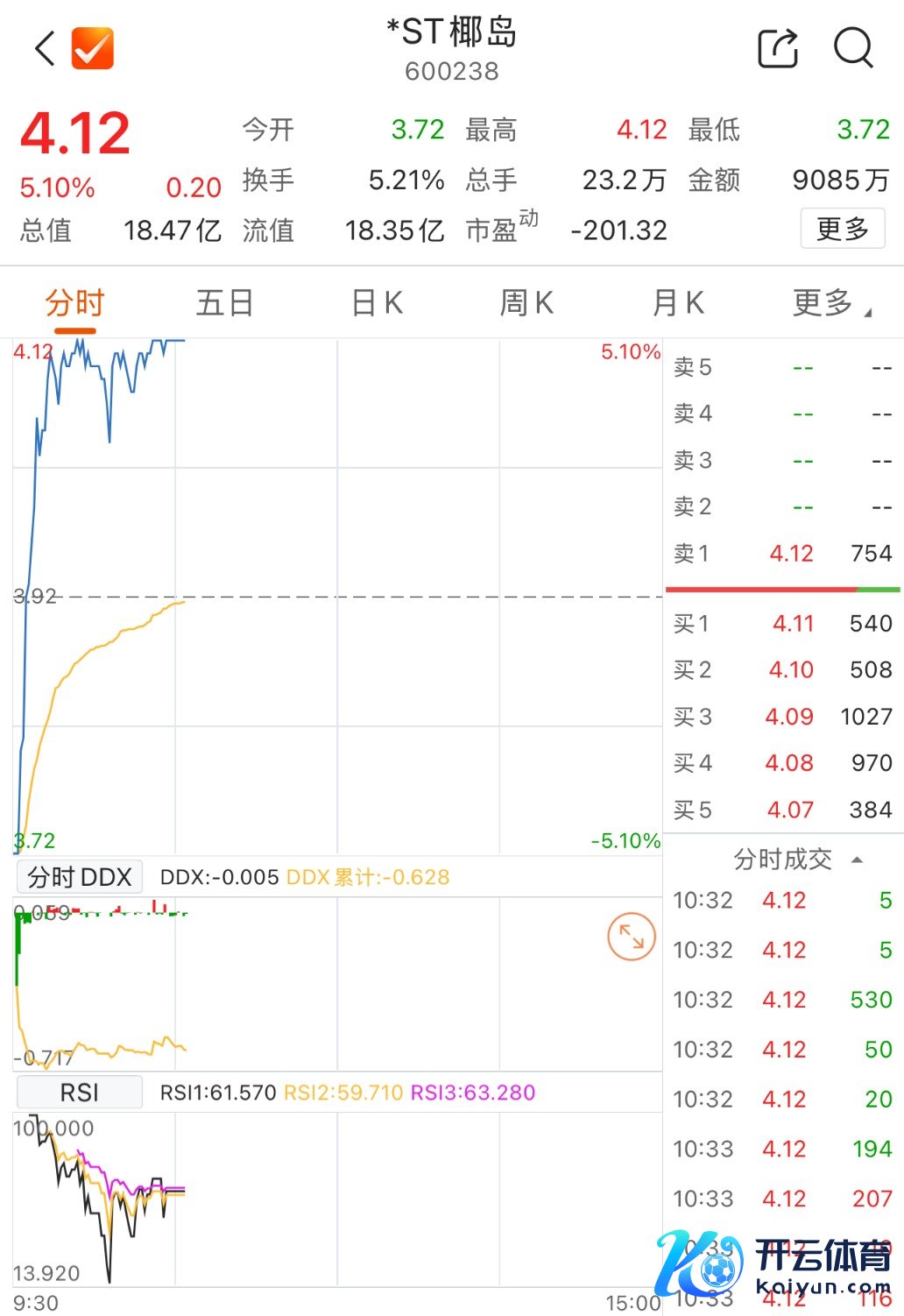The image size is (904, 1316).
Task: Share this stock page
Action: tap(778, 47)
